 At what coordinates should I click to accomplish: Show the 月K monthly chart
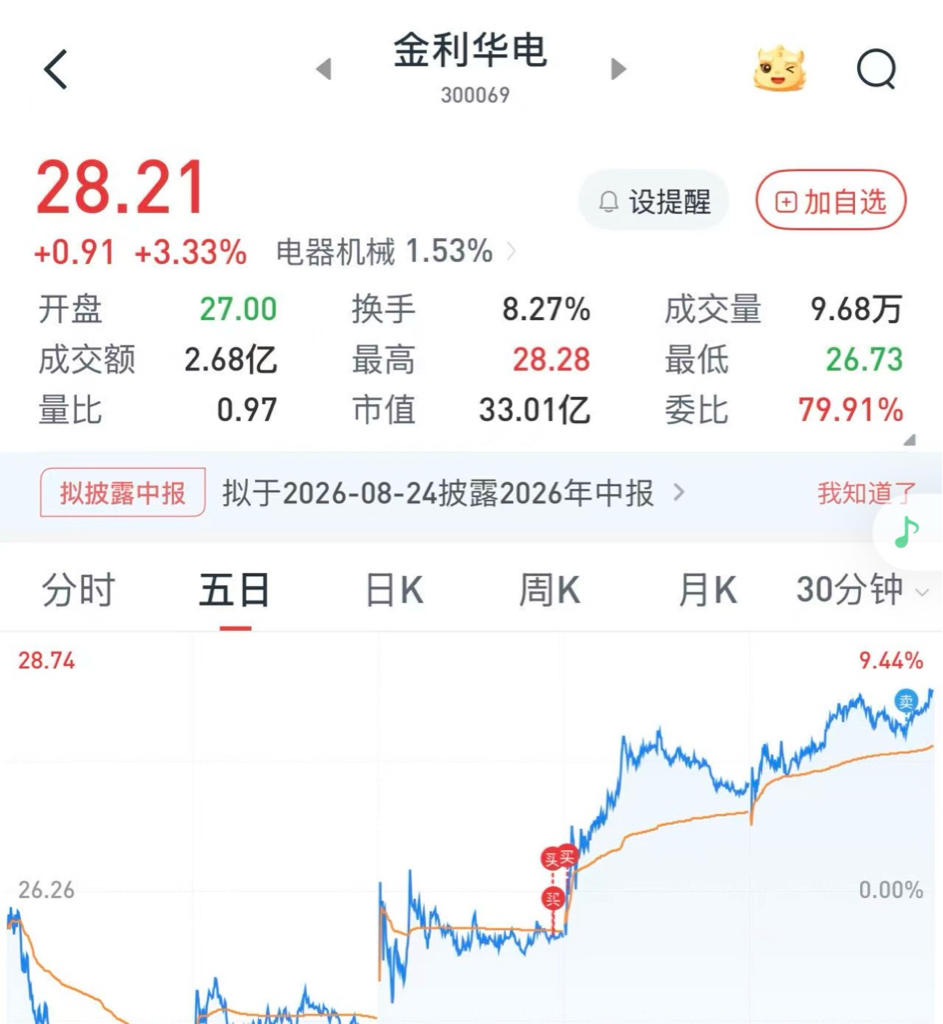[707, 590]
